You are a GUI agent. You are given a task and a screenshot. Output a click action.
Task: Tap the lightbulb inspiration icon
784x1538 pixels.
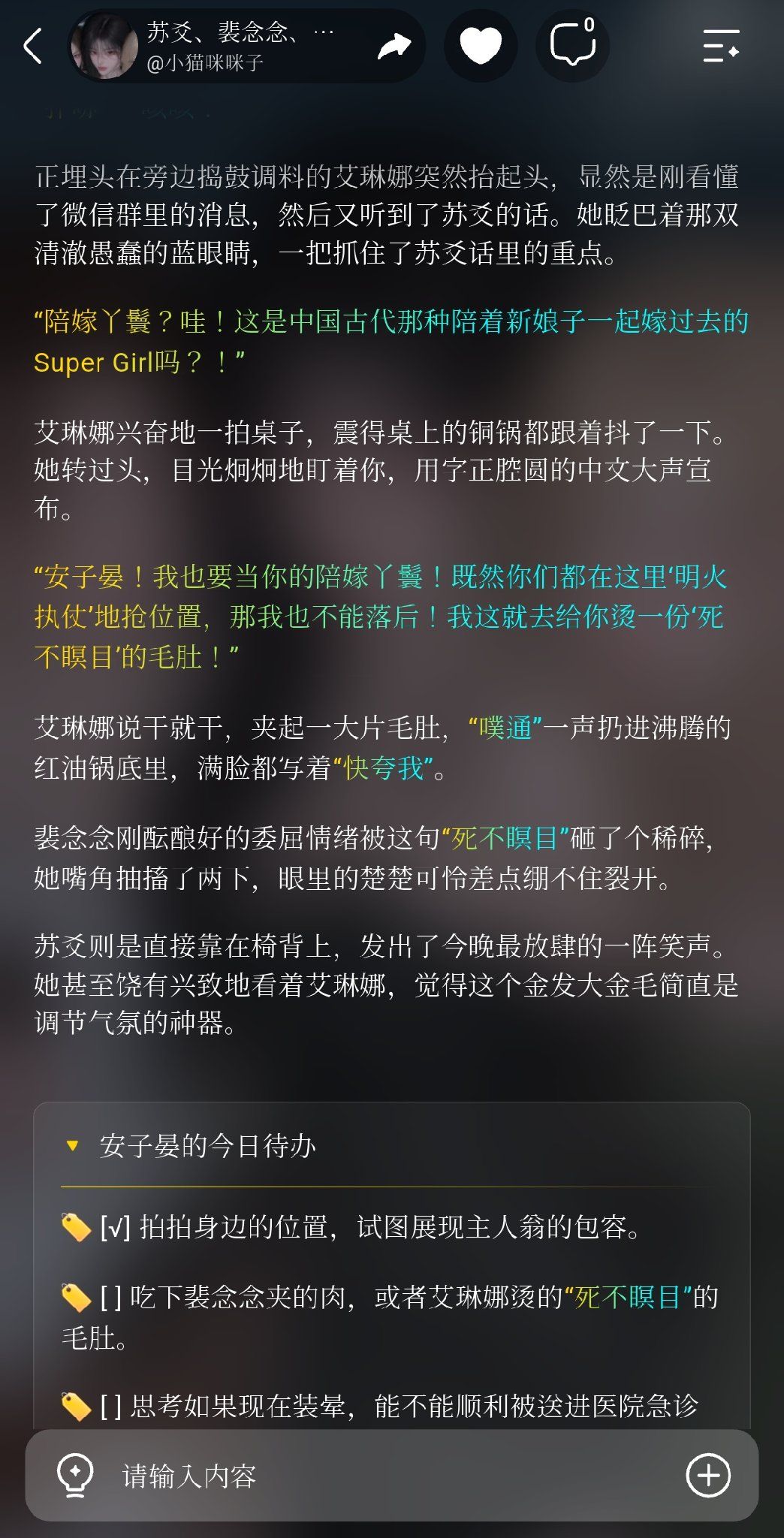75,1476
